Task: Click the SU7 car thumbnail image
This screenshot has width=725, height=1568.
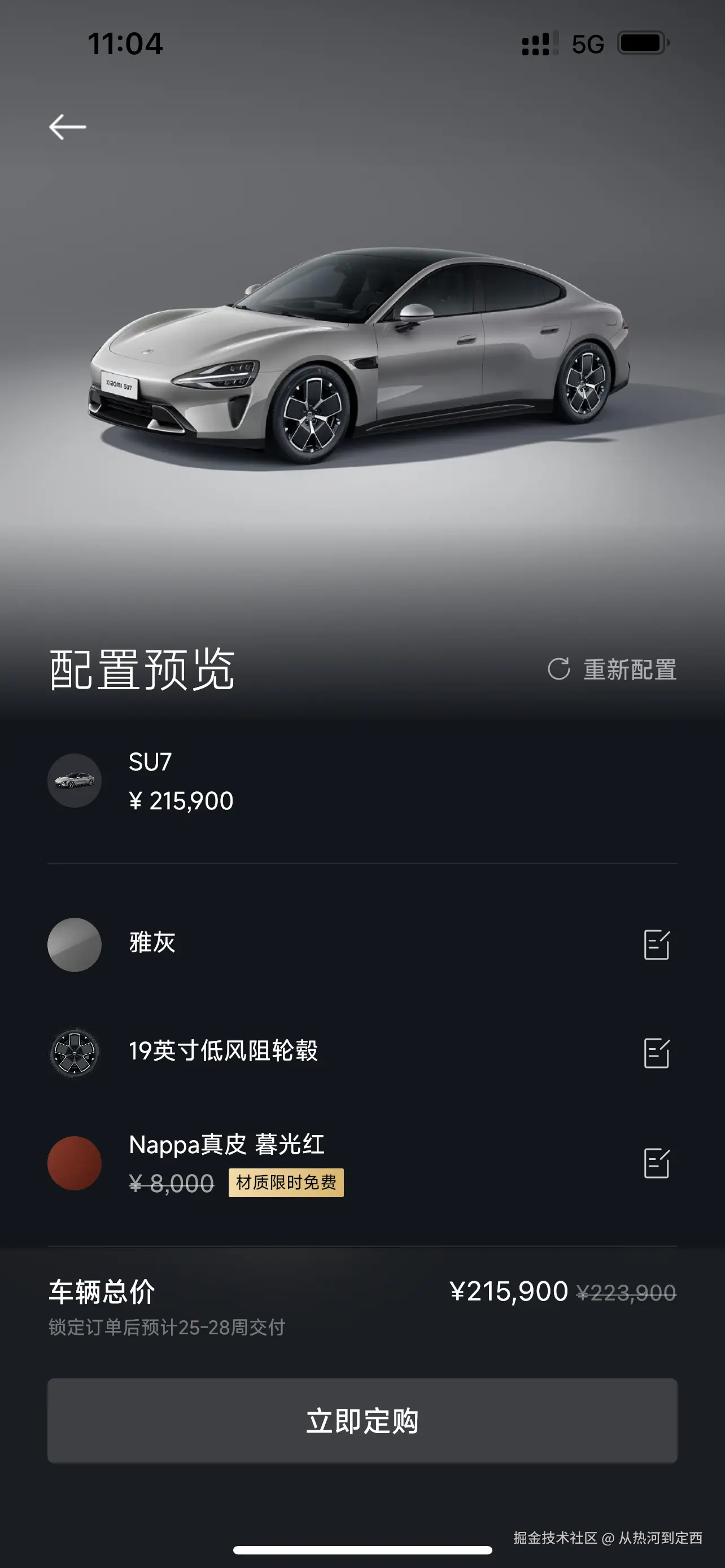Action: (x=75, y=782)
